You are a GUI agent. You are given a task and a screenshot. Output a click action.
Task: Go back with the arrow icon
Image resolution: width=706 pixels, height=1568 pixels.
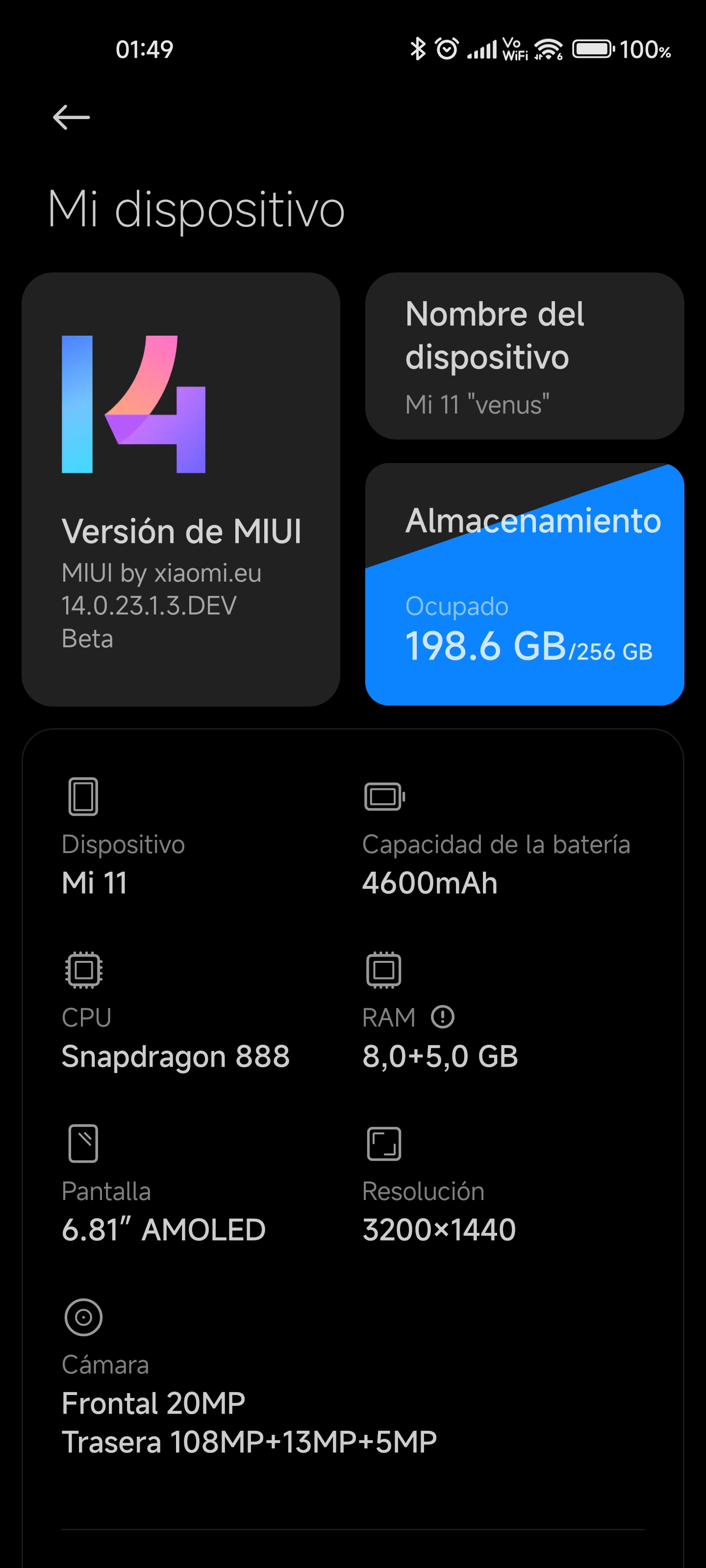coord(71,118)
